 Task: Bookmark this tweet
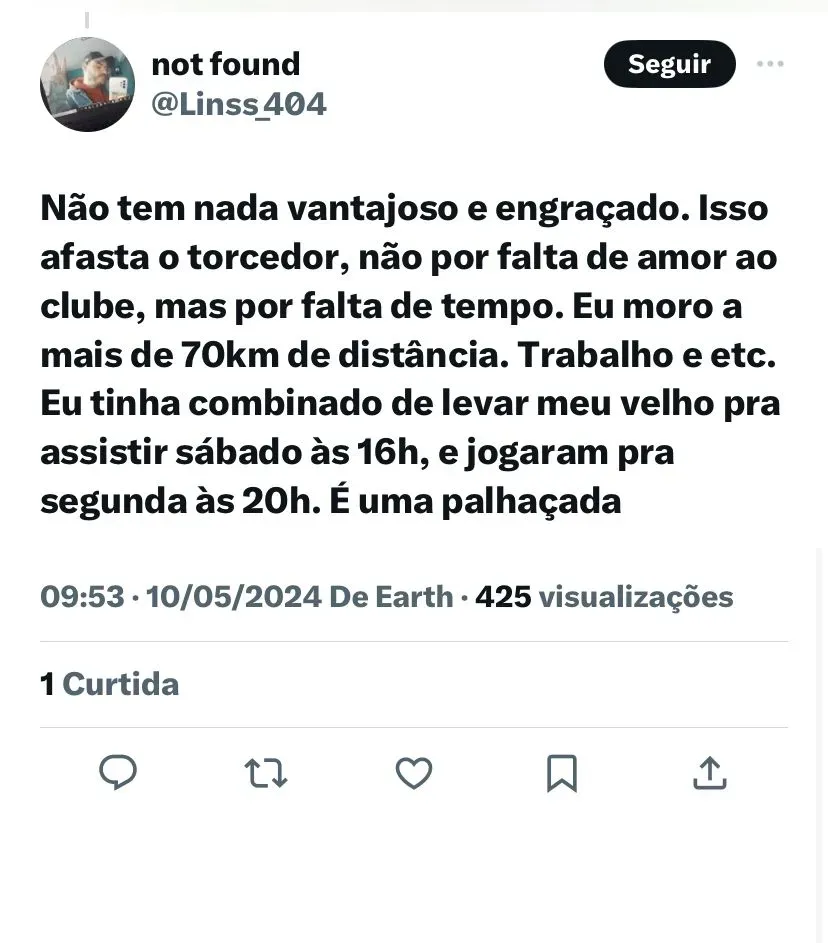562,773
